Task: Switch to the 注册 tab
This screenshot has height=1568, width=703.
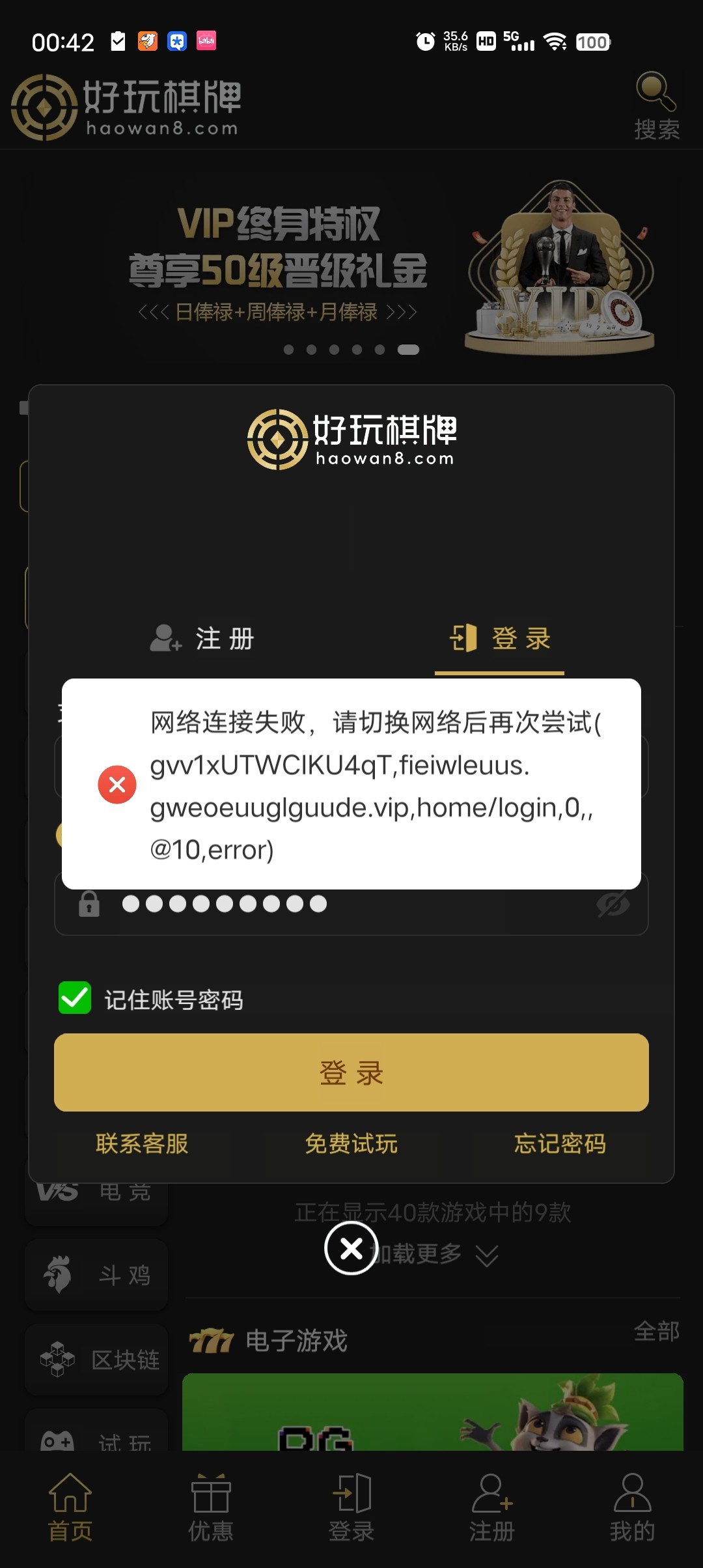Action: pos(203,639)
